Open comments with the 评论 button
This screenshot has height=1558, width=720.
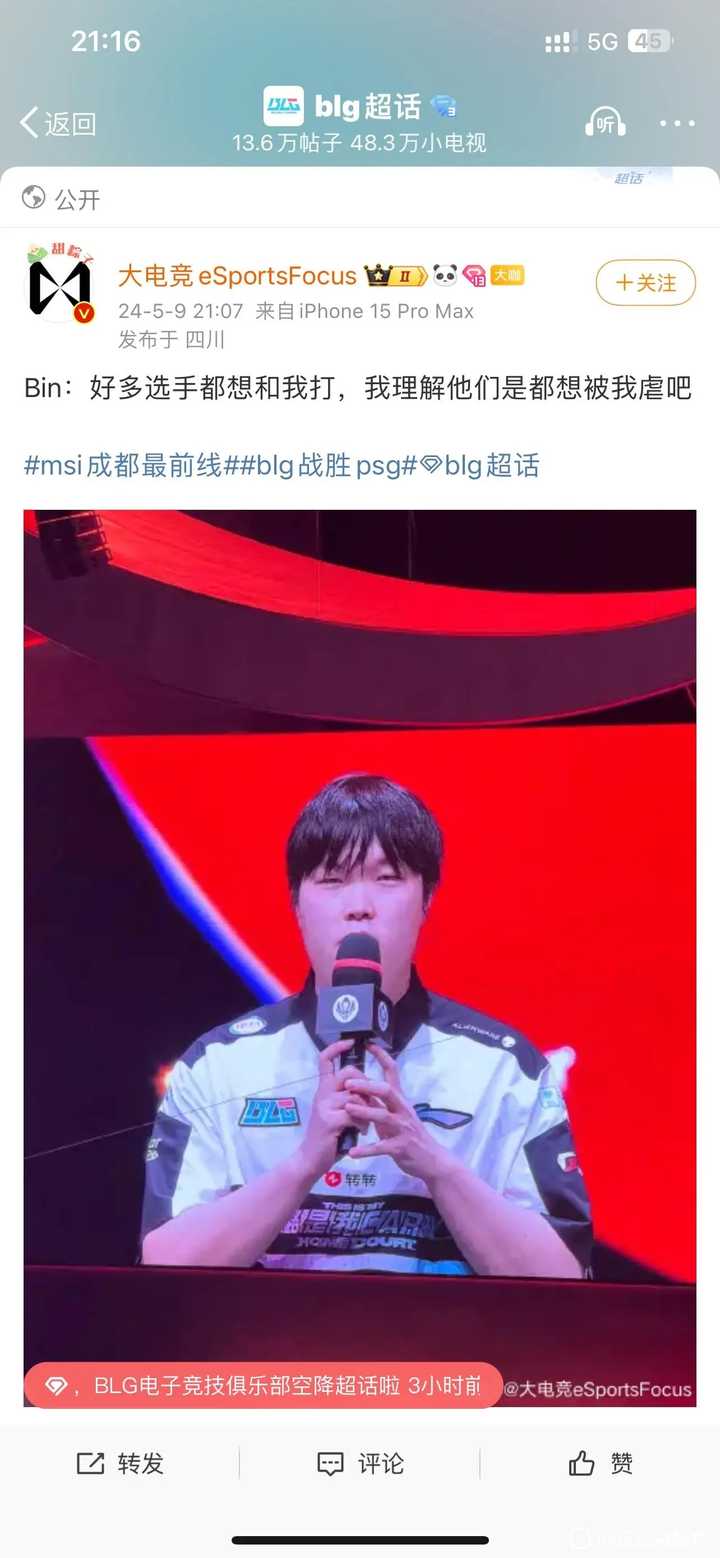(x=360, y=1464)
